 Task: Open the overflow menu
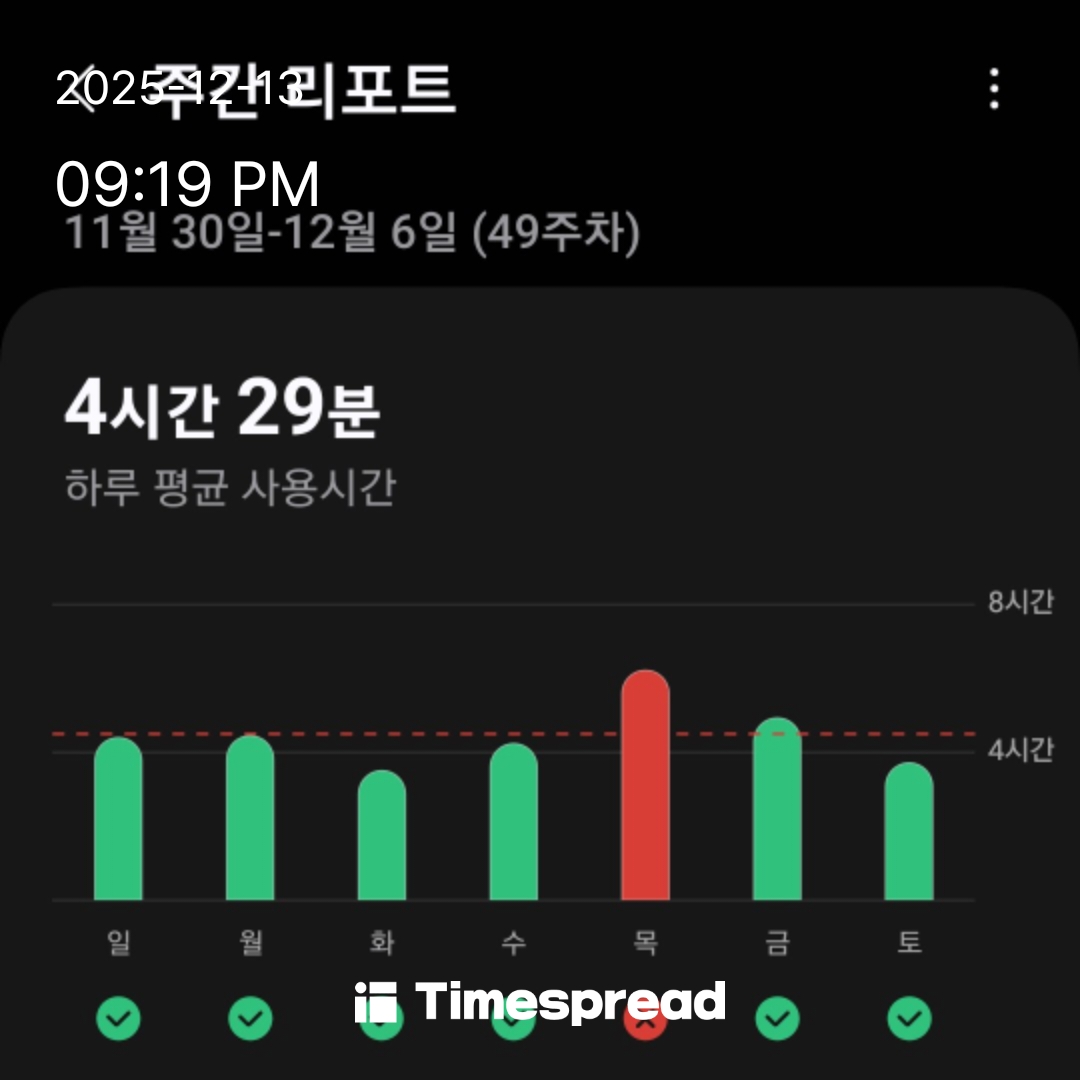[x=993, y=89]
